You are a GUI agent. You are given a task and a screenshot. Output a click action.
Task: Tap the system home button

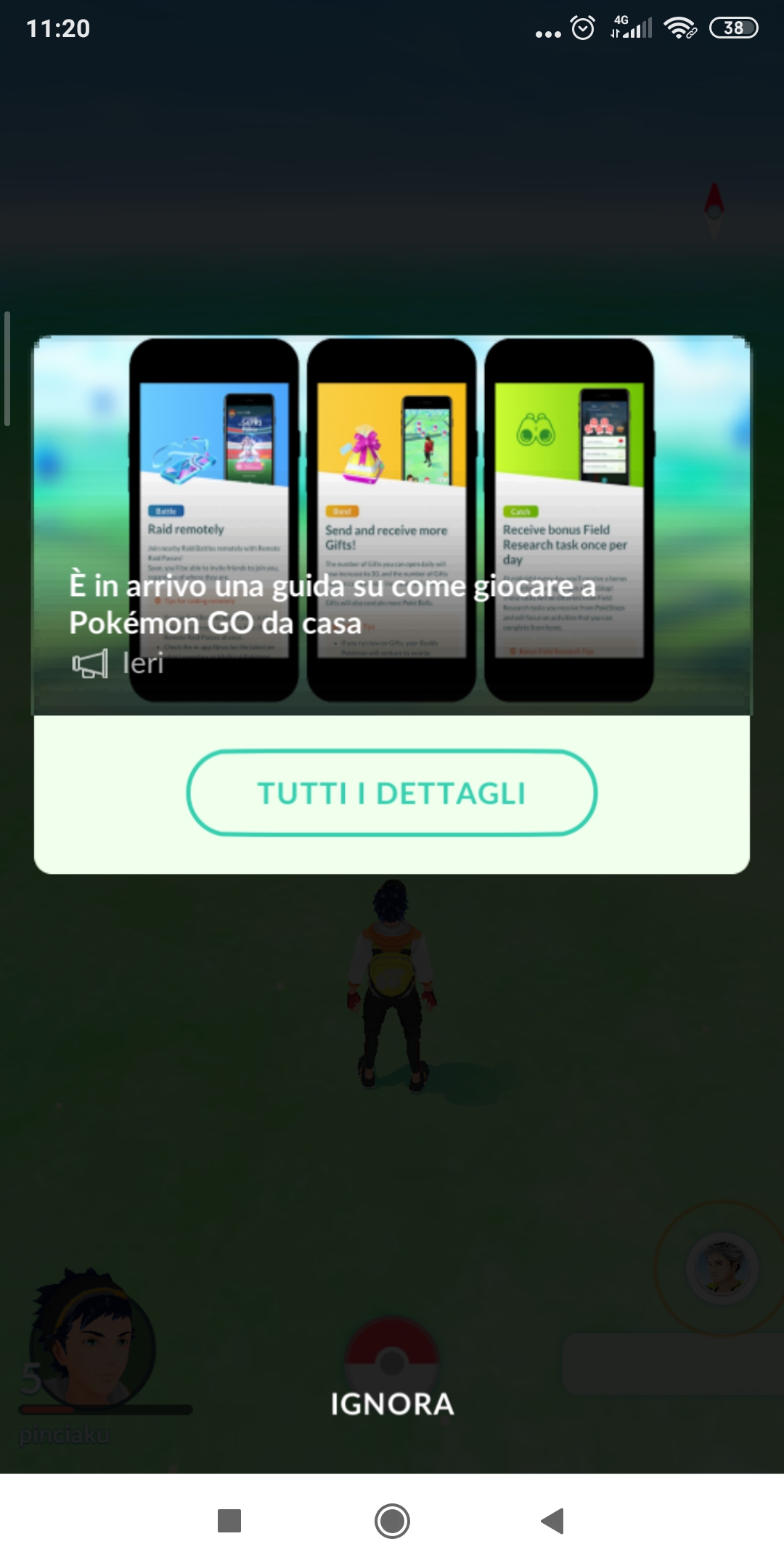tap(392, 1520)
